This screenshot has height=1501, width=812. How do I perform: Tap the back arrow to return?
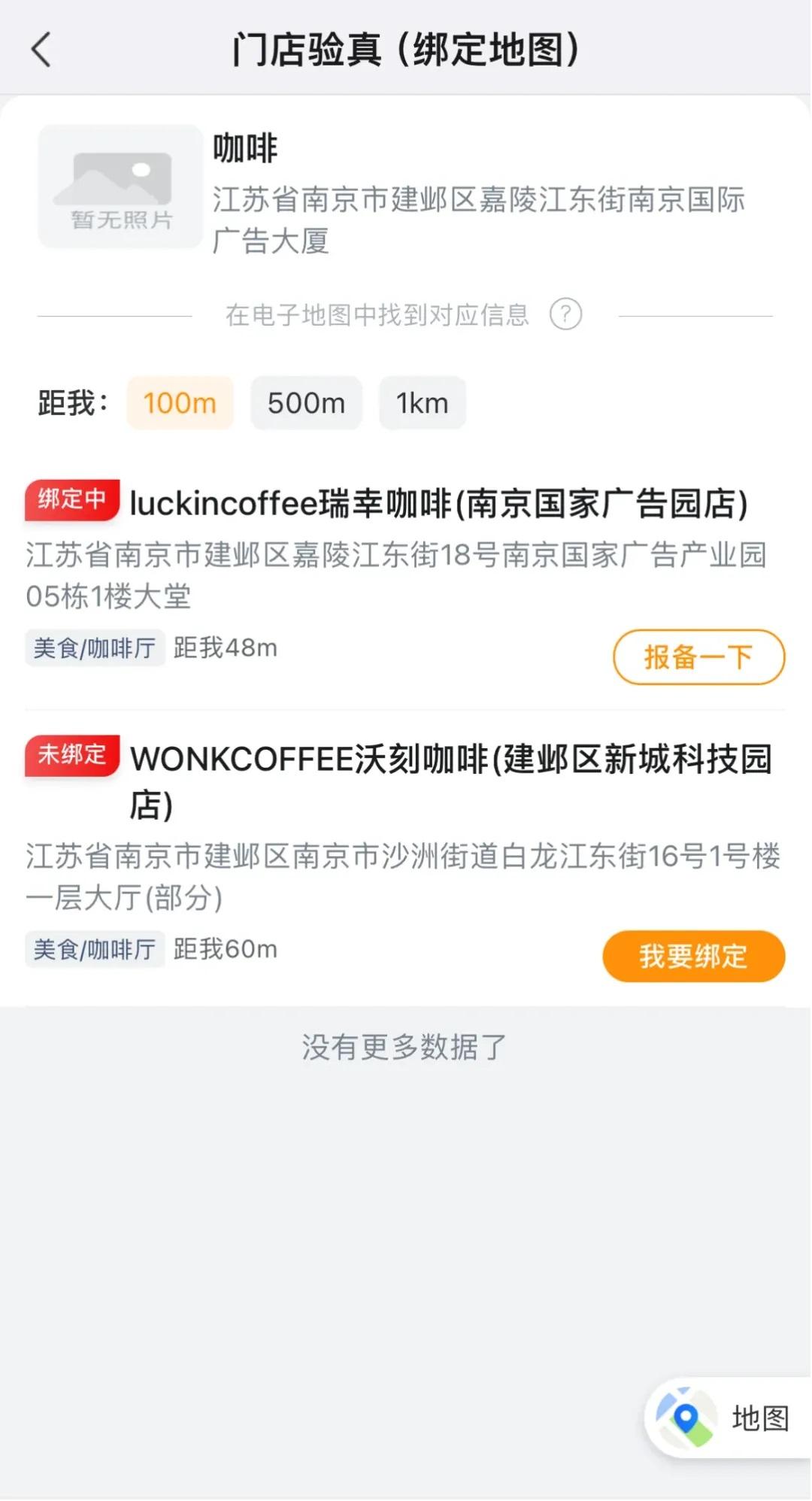(x=40, y=50)
